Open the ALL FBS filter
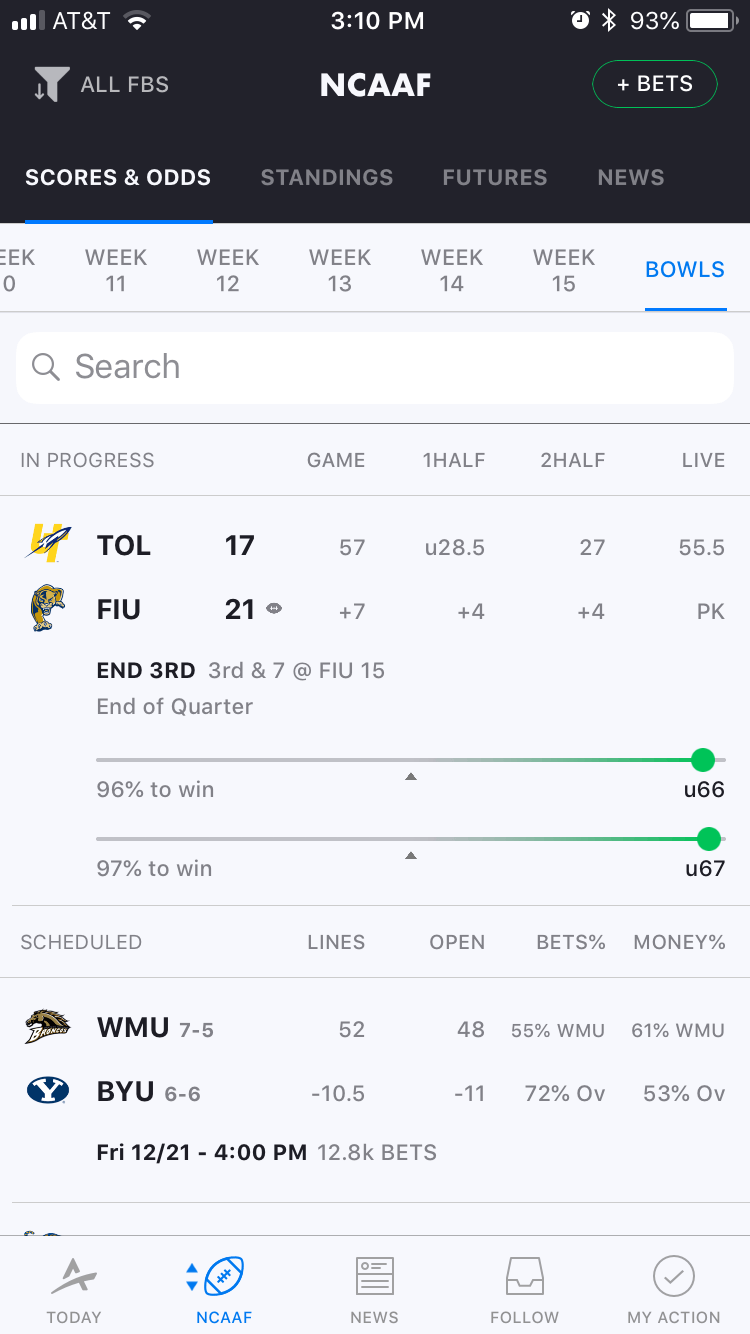The image size is (750, 1334). point(100,85)
